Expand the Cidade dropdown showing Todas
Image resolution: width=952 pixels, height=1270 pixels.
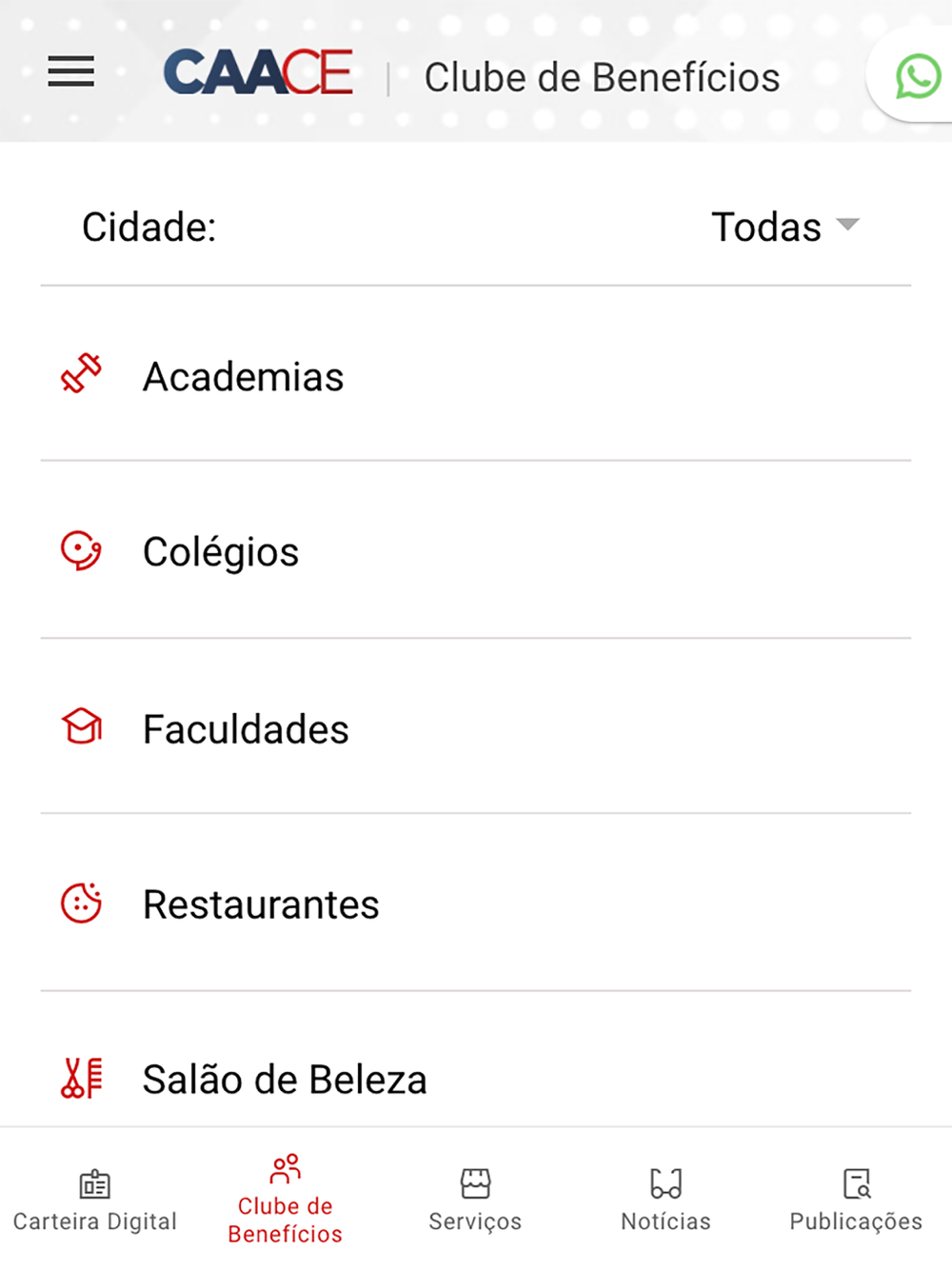click(784, 227)
